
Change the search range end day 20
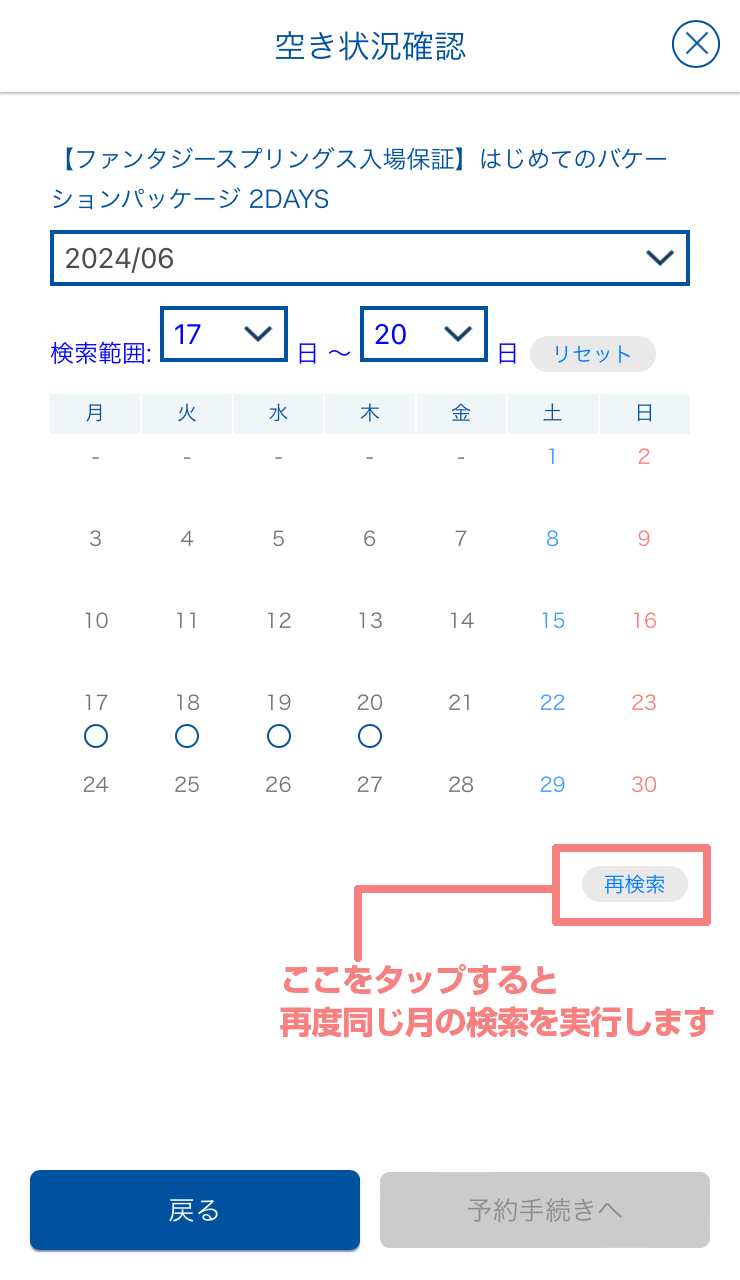(424, 334)
